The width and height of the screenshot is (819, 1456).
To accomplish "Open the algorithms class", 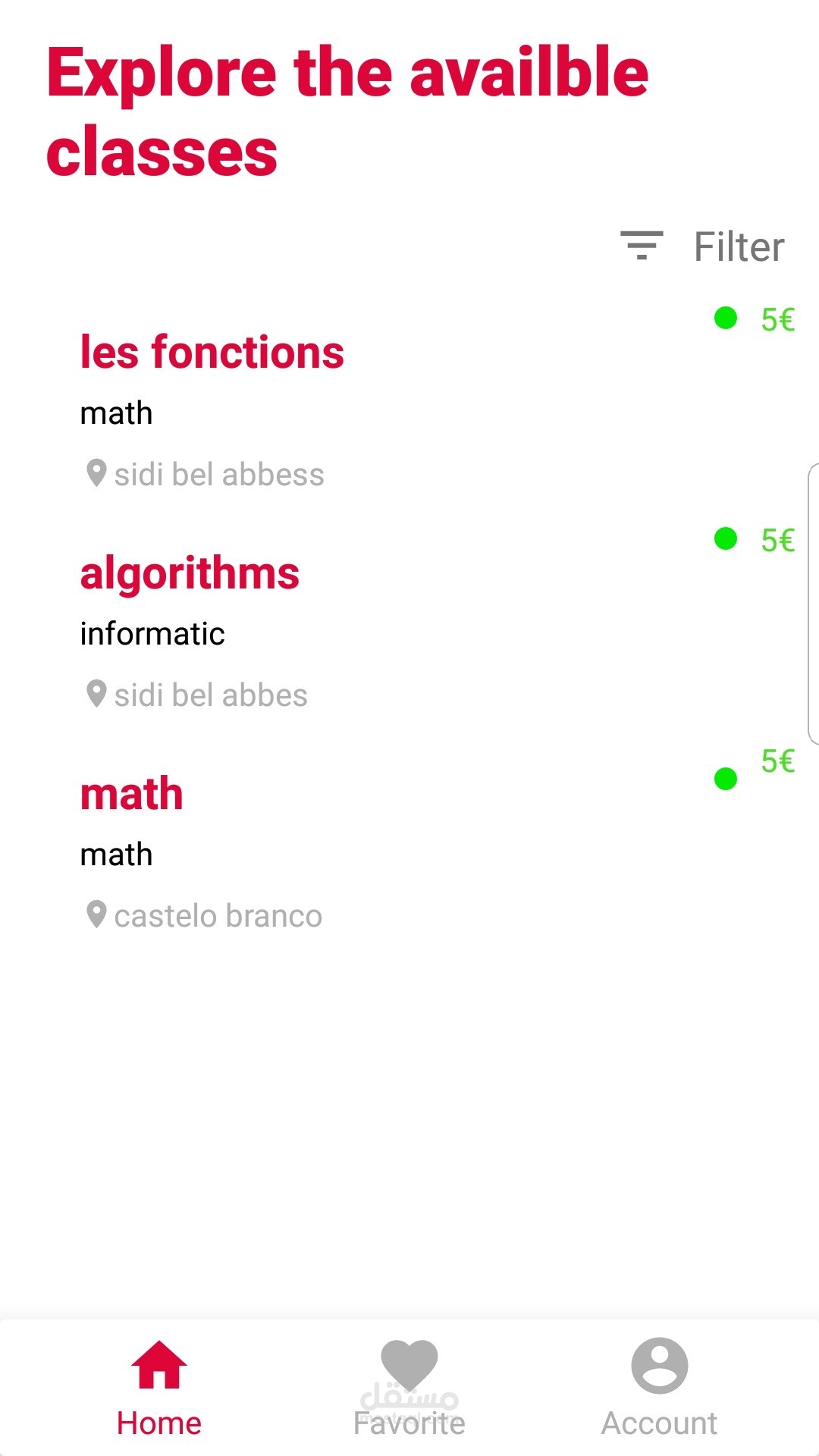I will pyautogui.click(x=190, y=573).
